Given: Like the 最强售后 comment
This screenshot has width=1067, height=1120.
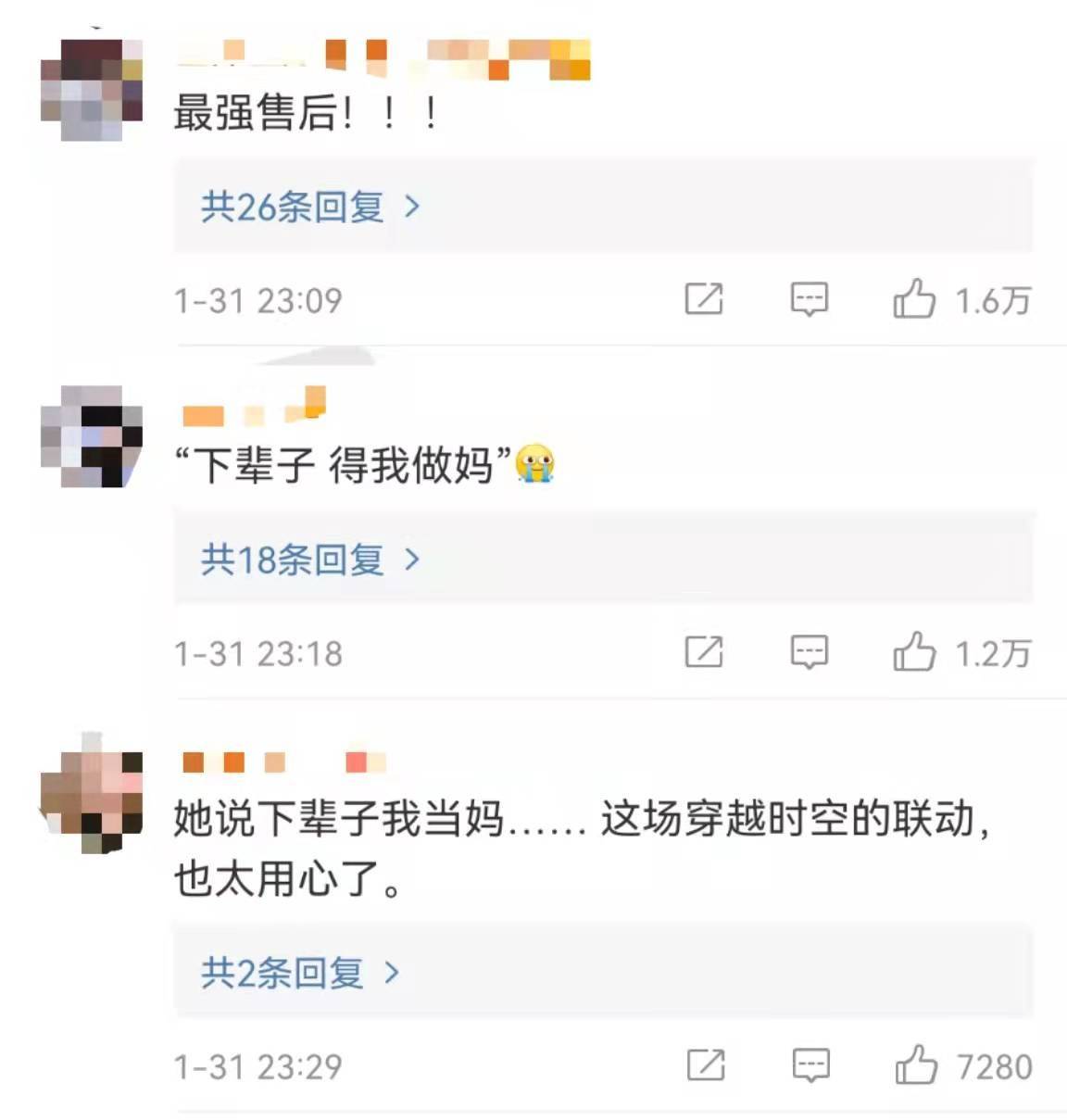Looking at the screenshot, I should click(914, 299).
